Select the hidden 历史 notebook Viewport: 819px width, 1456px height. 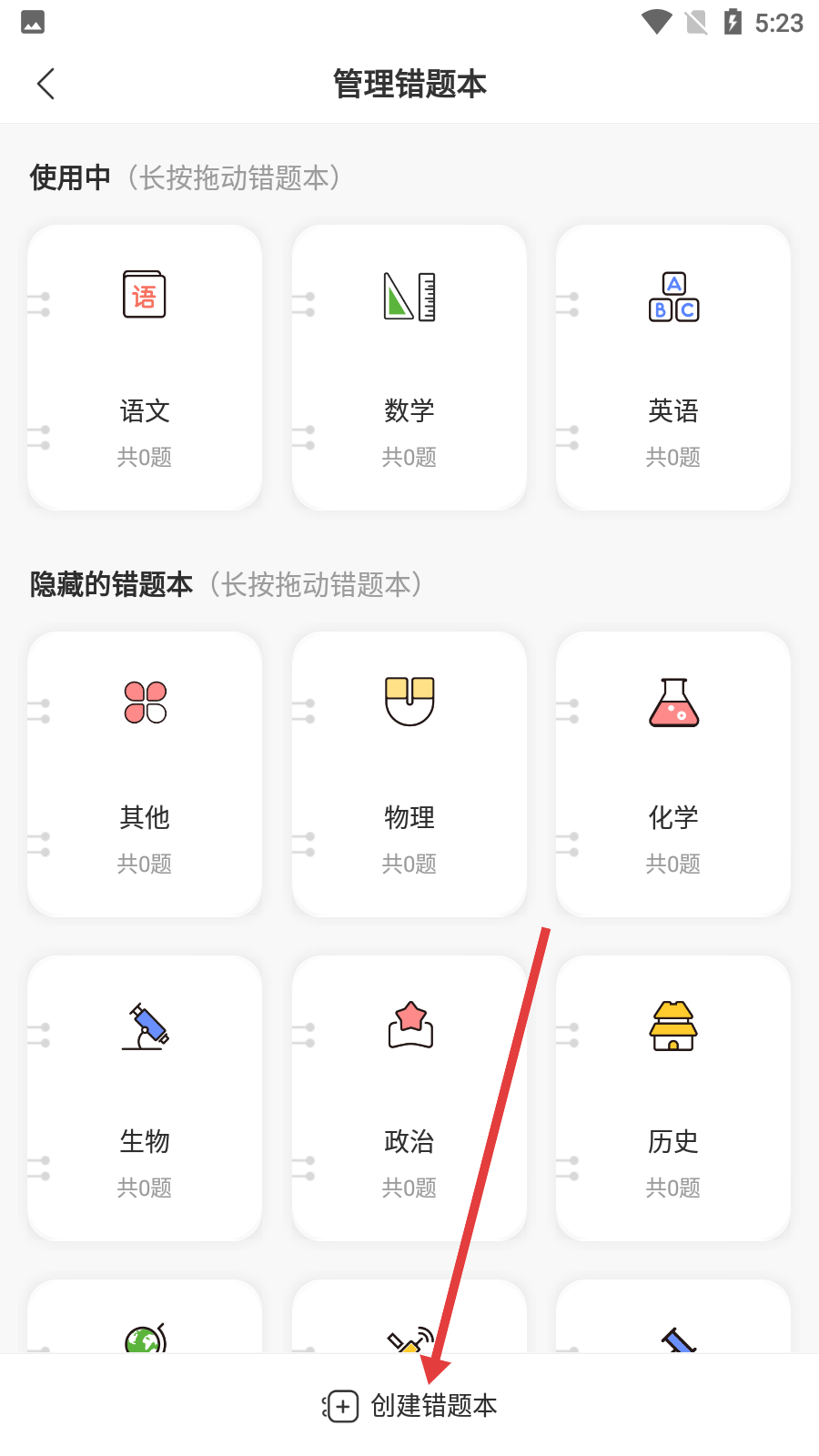[673, 1097]
